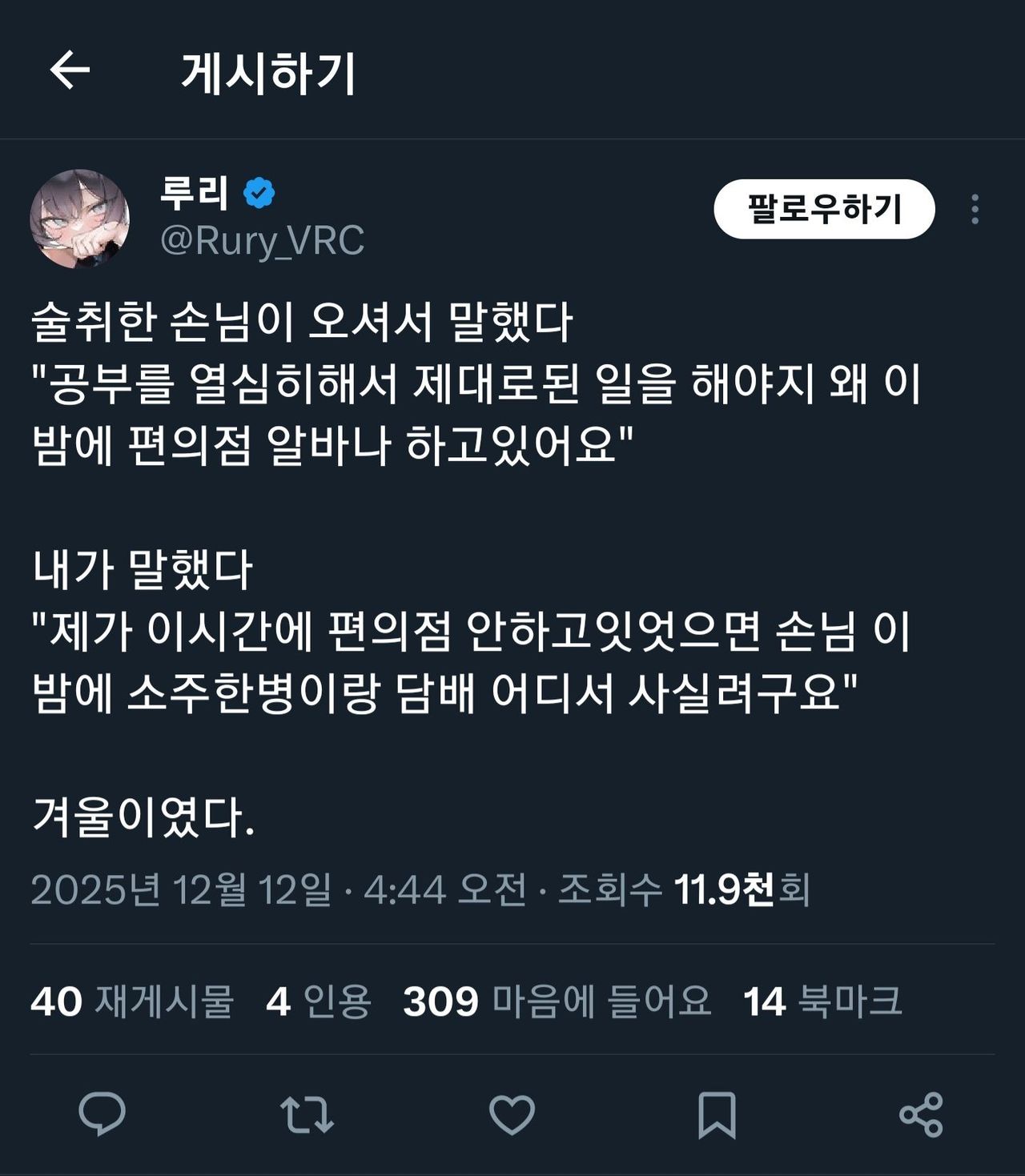Like the post with the heart icon
This screenshot has height=1176, width=1025.
pos(512,1114)
